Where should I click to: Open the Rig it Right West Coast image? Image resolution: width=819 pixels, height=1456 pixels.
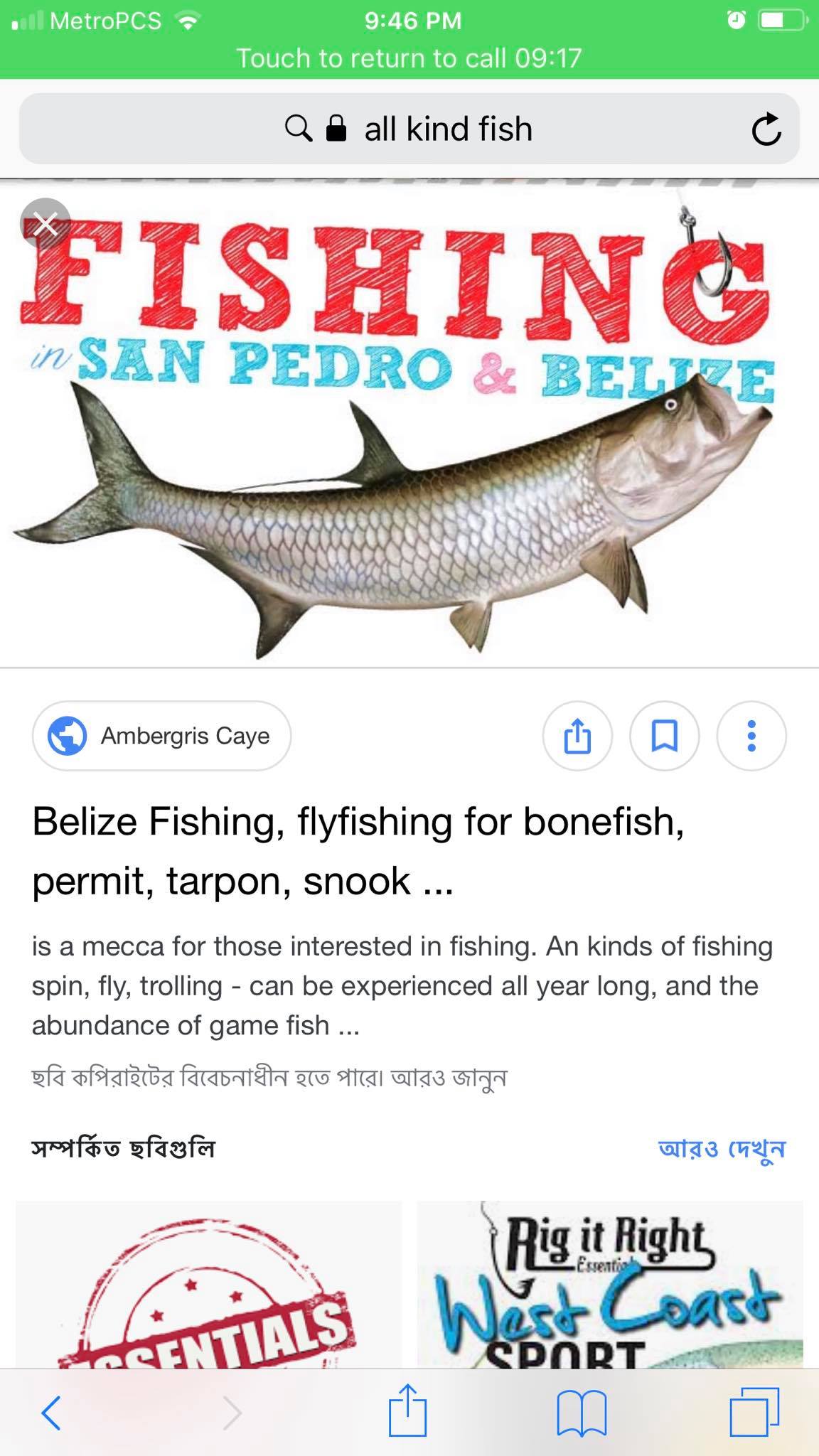click(610, 1284)
